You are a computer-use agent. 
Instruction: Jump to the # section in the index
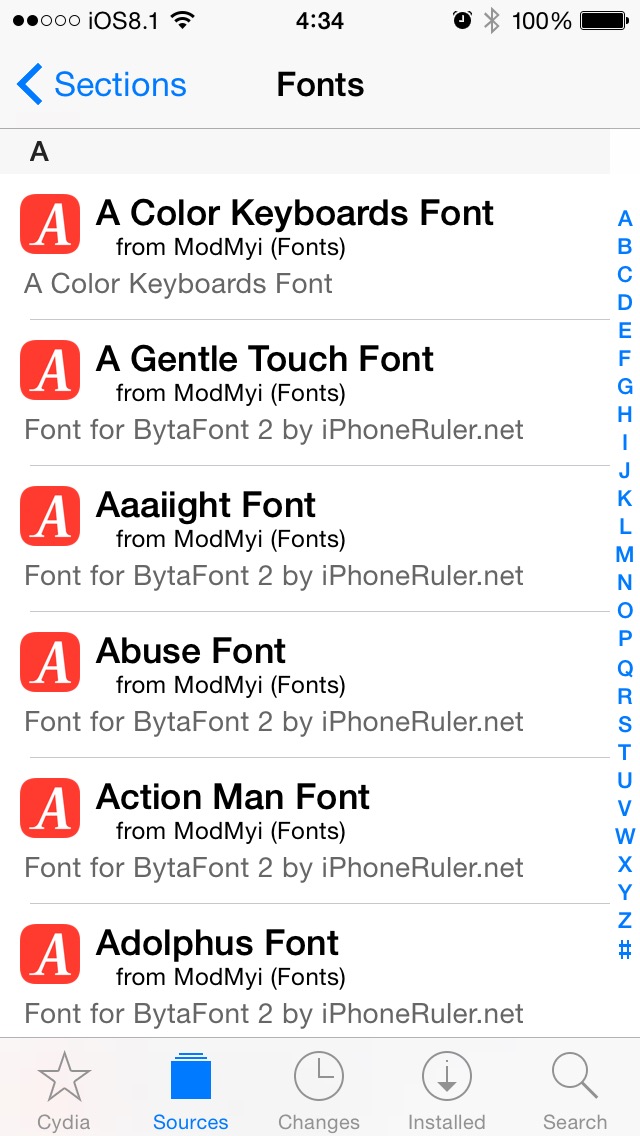(x=625, y=949)
